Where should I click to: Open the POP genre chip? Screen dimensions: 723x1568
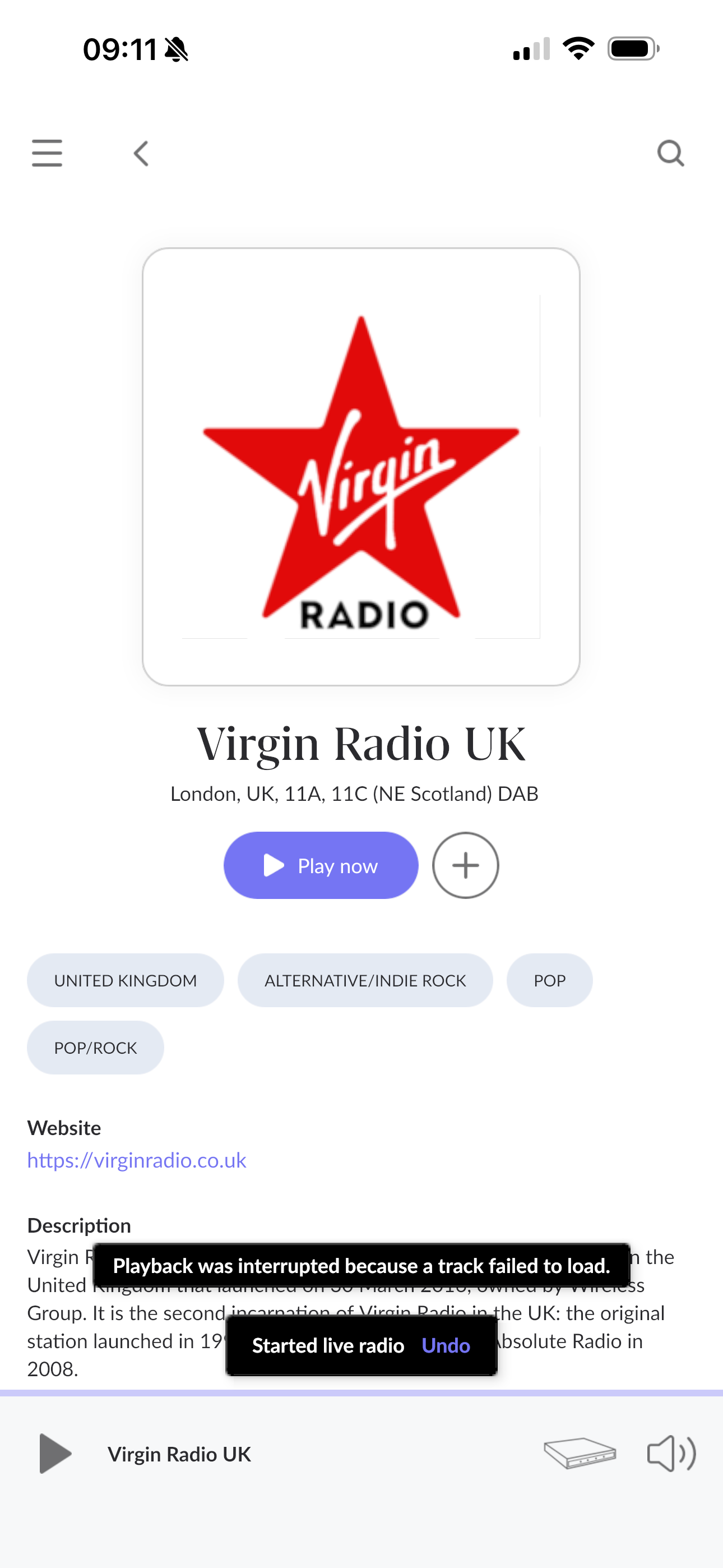click(549, 980)
